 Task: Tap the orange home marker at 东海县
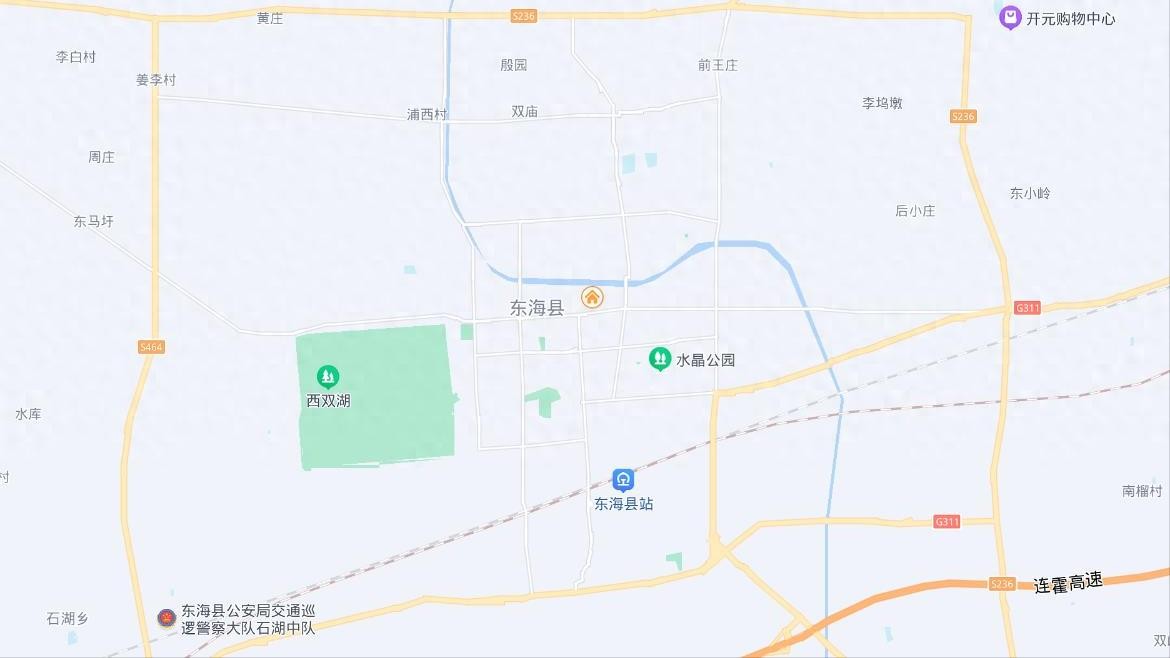pyautogui.click(x=592, y=297)
